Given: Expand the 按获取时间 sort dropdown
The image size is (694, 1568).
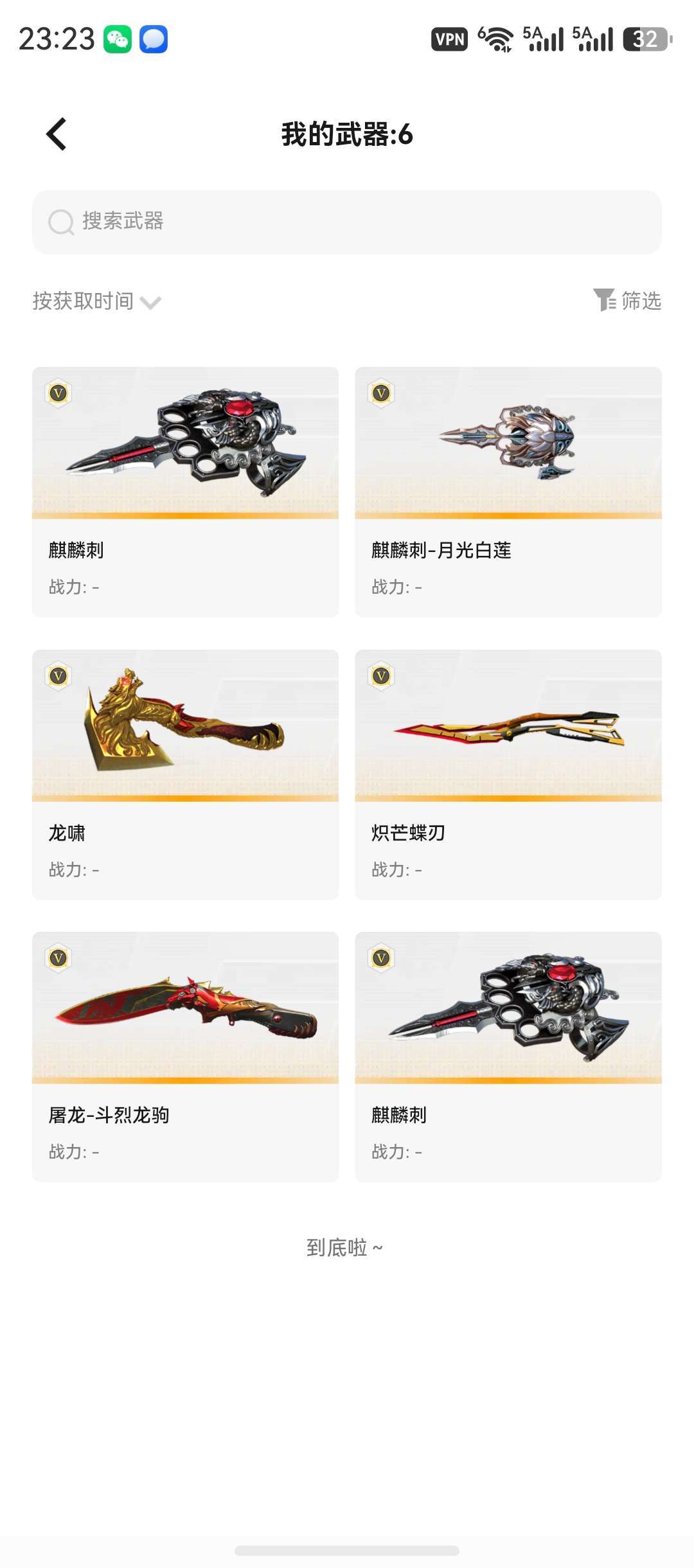Looking at the screenshot, I should point(96,301).
